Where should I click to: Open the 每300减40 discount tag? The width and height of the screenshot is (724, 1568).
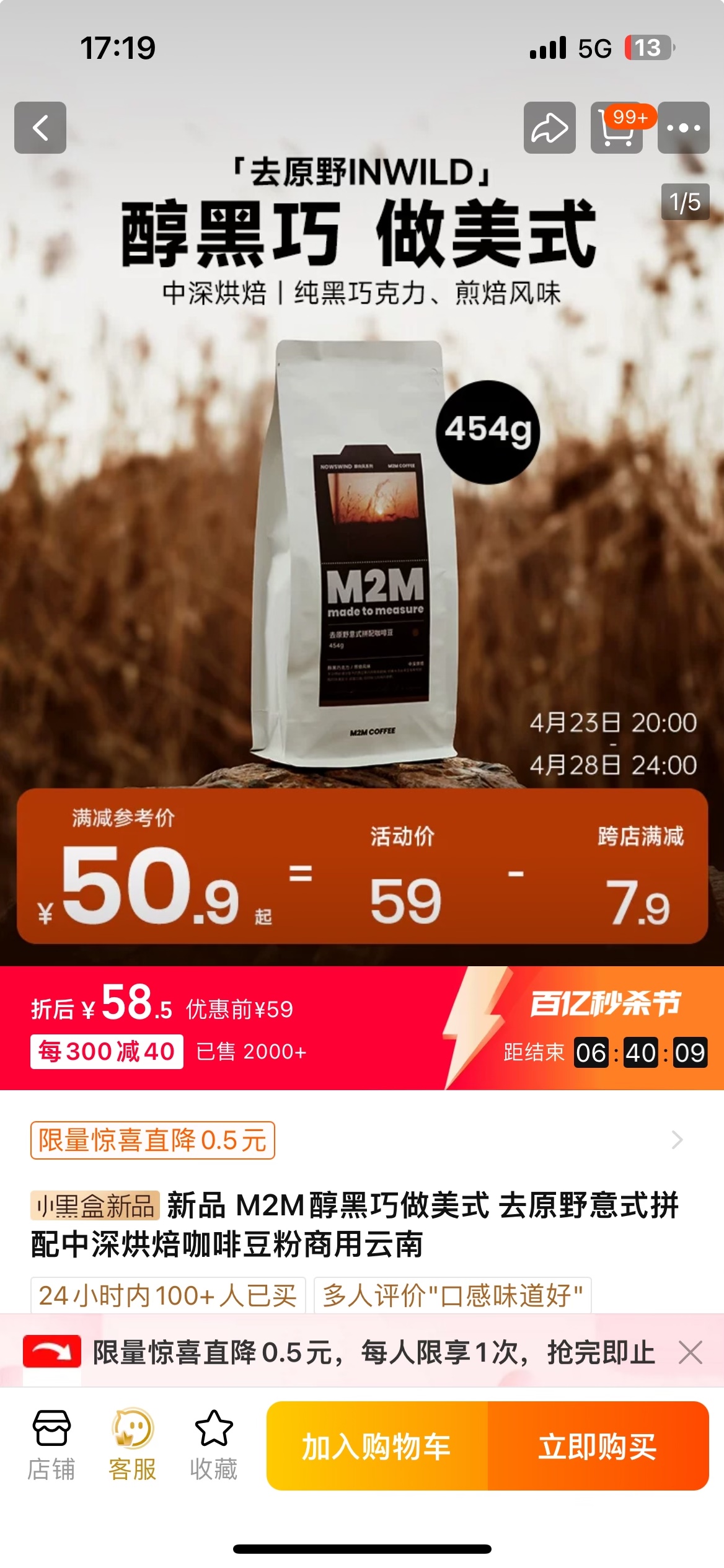click(107, 1052)
